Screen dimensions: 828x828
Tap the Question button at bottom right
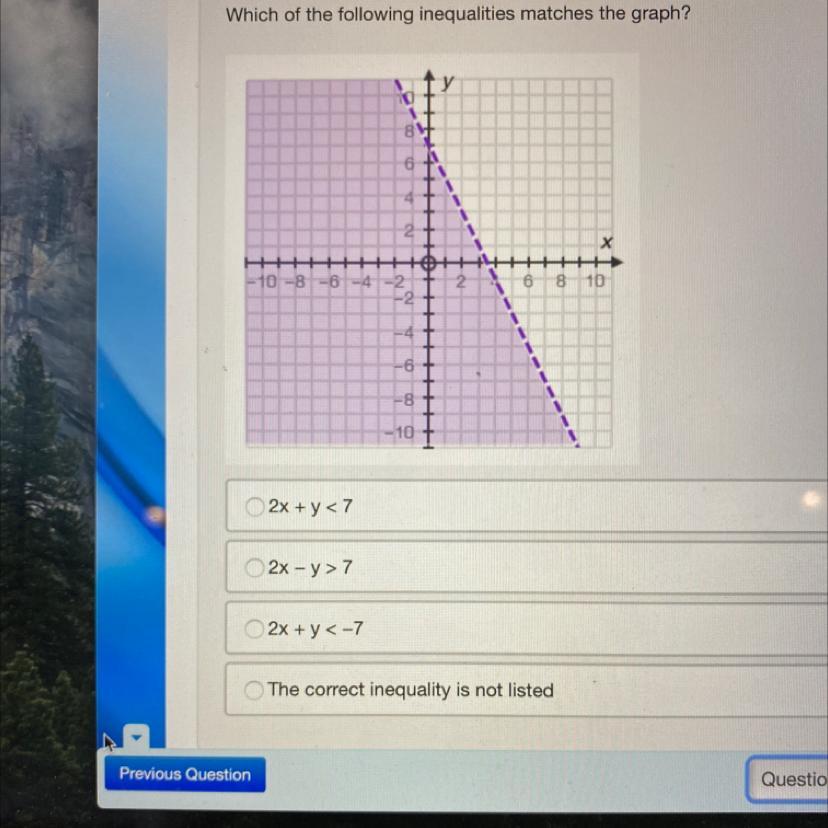tap(788, 779)
